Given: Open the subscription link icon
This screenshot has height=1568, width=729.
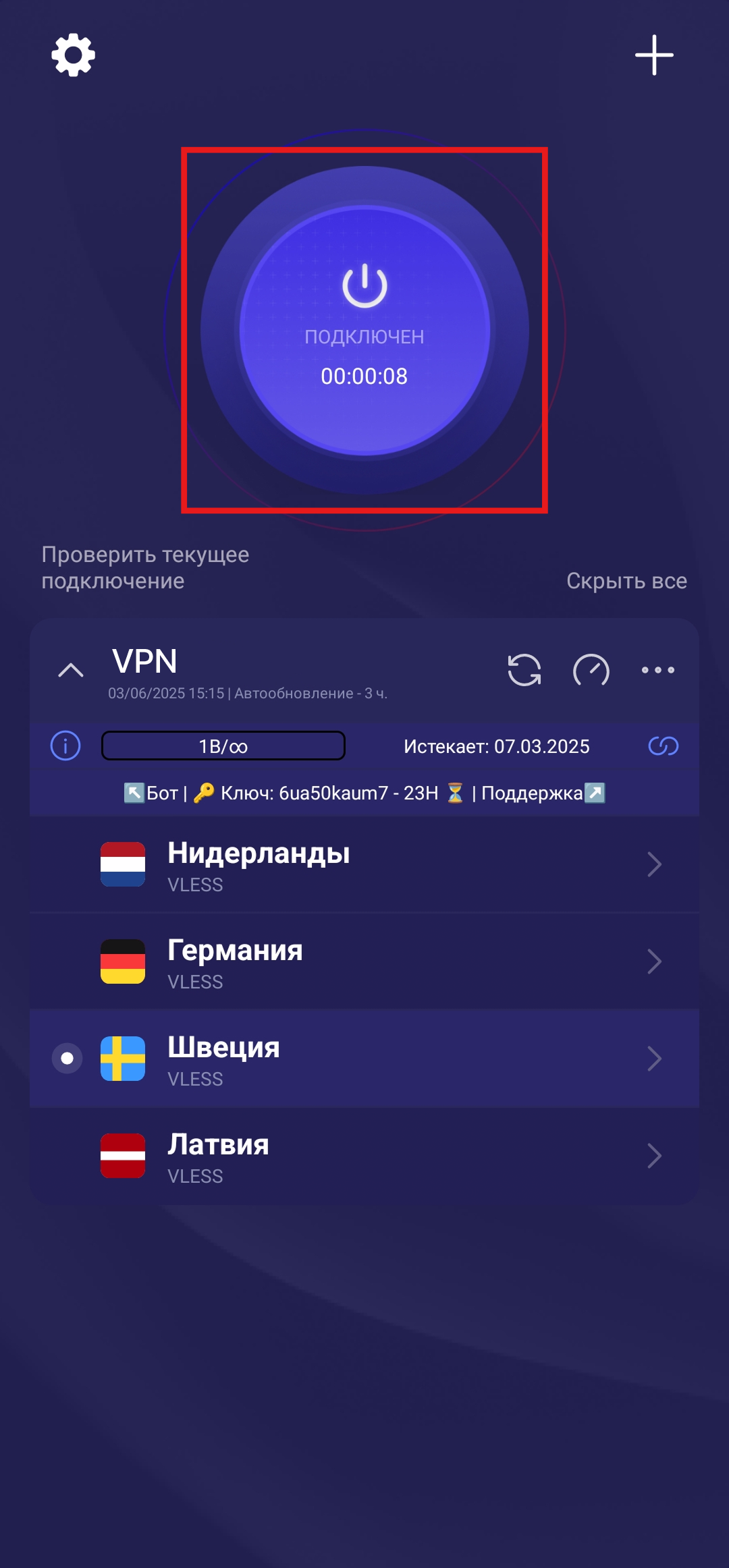Looking at the screenshot, I should coord(663,746).
